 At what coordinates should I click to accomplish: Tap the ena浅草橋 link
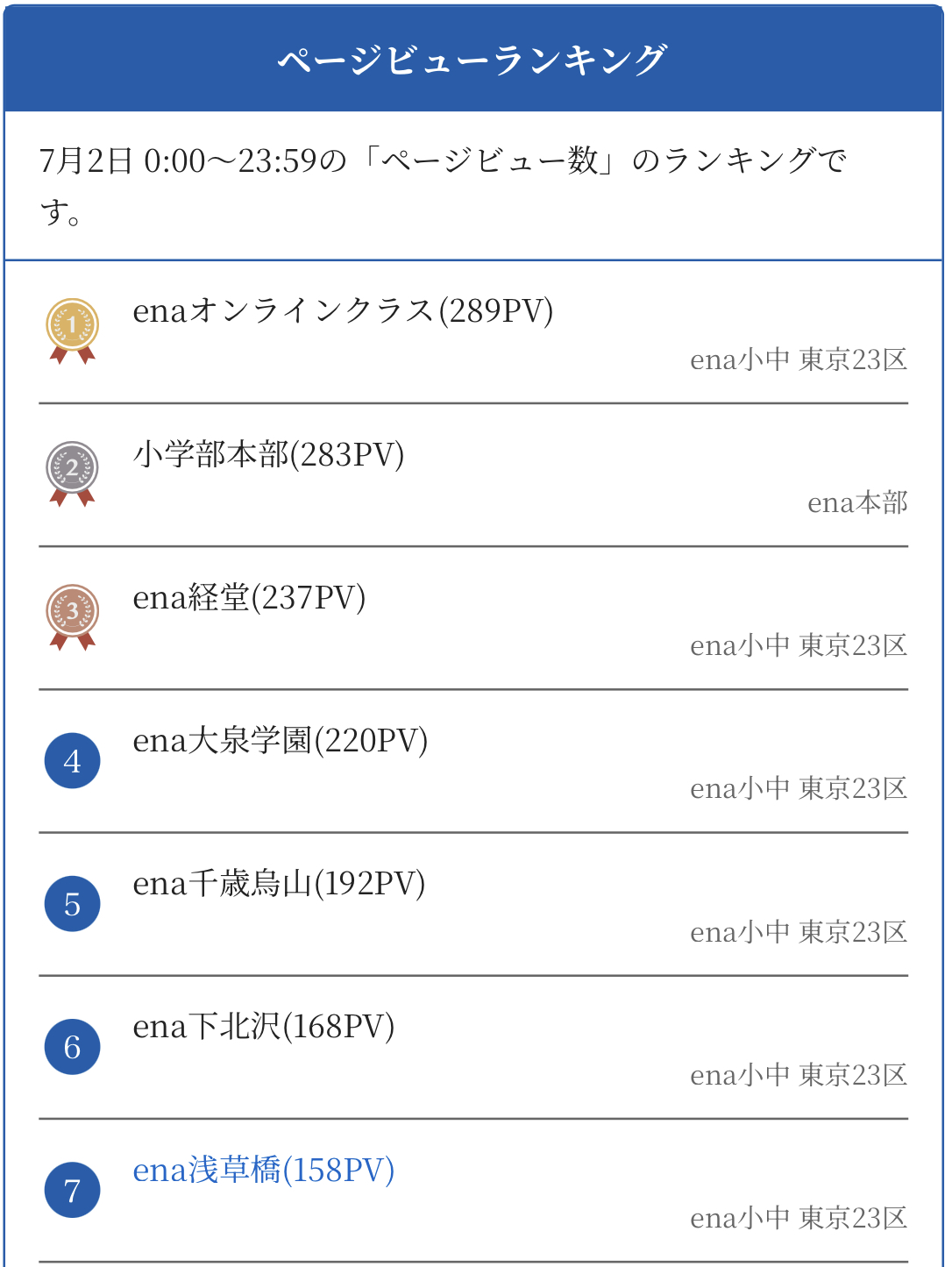263,1171
